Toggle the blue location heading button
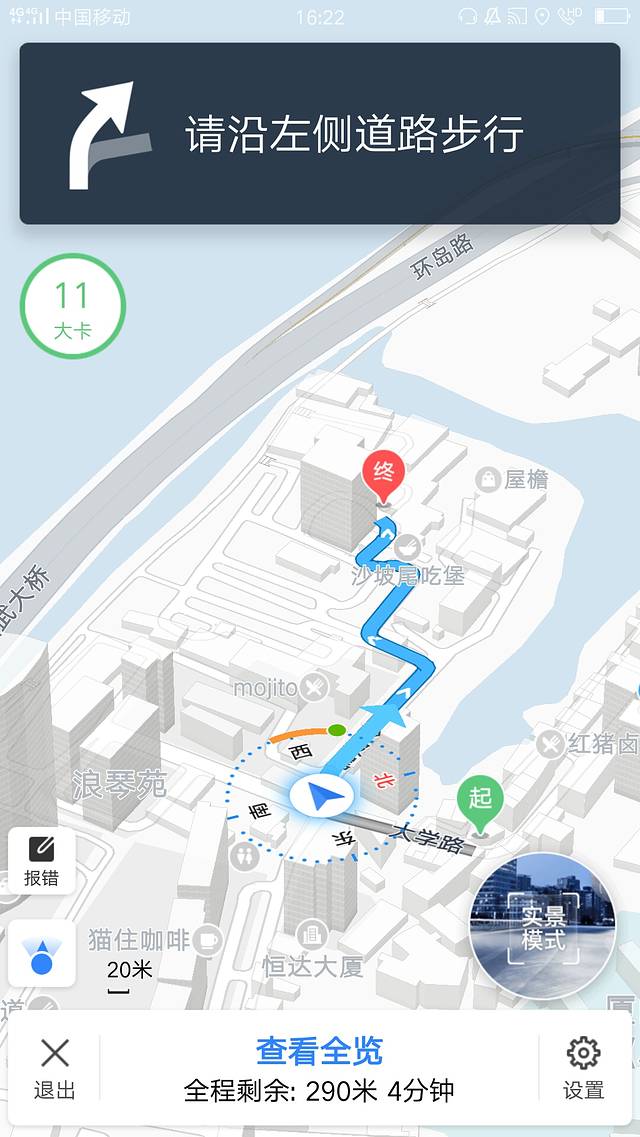 (x=41, y=953)
